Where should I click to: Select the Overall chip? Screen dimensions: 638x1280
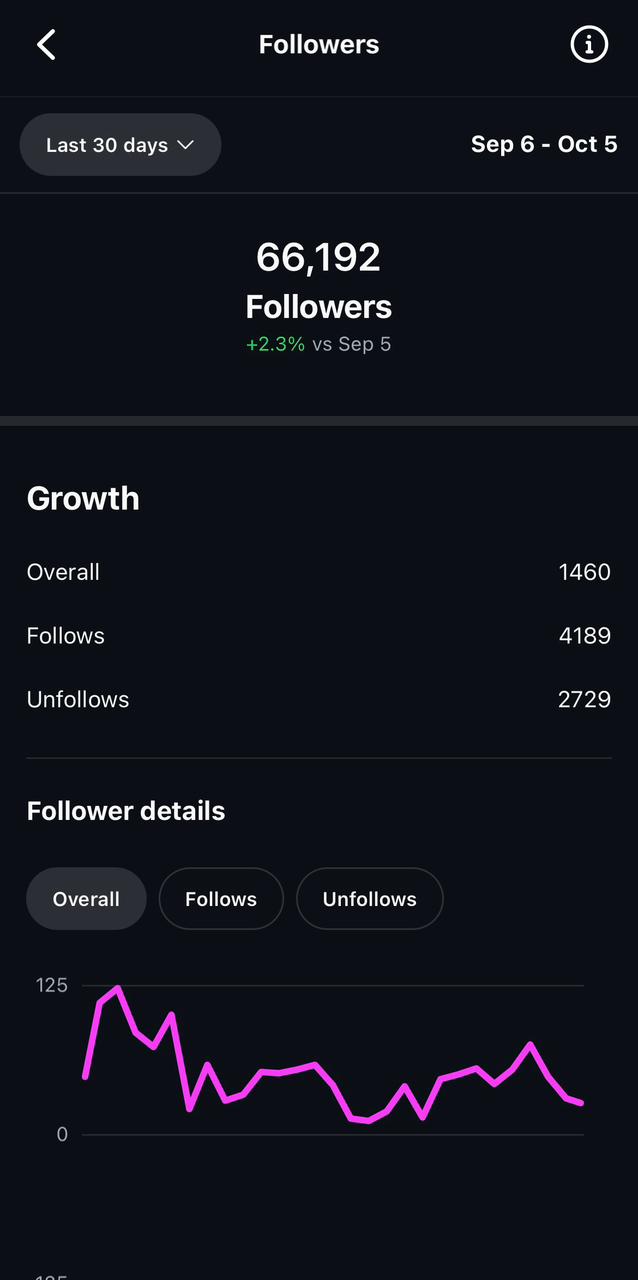tap(86, 899)
